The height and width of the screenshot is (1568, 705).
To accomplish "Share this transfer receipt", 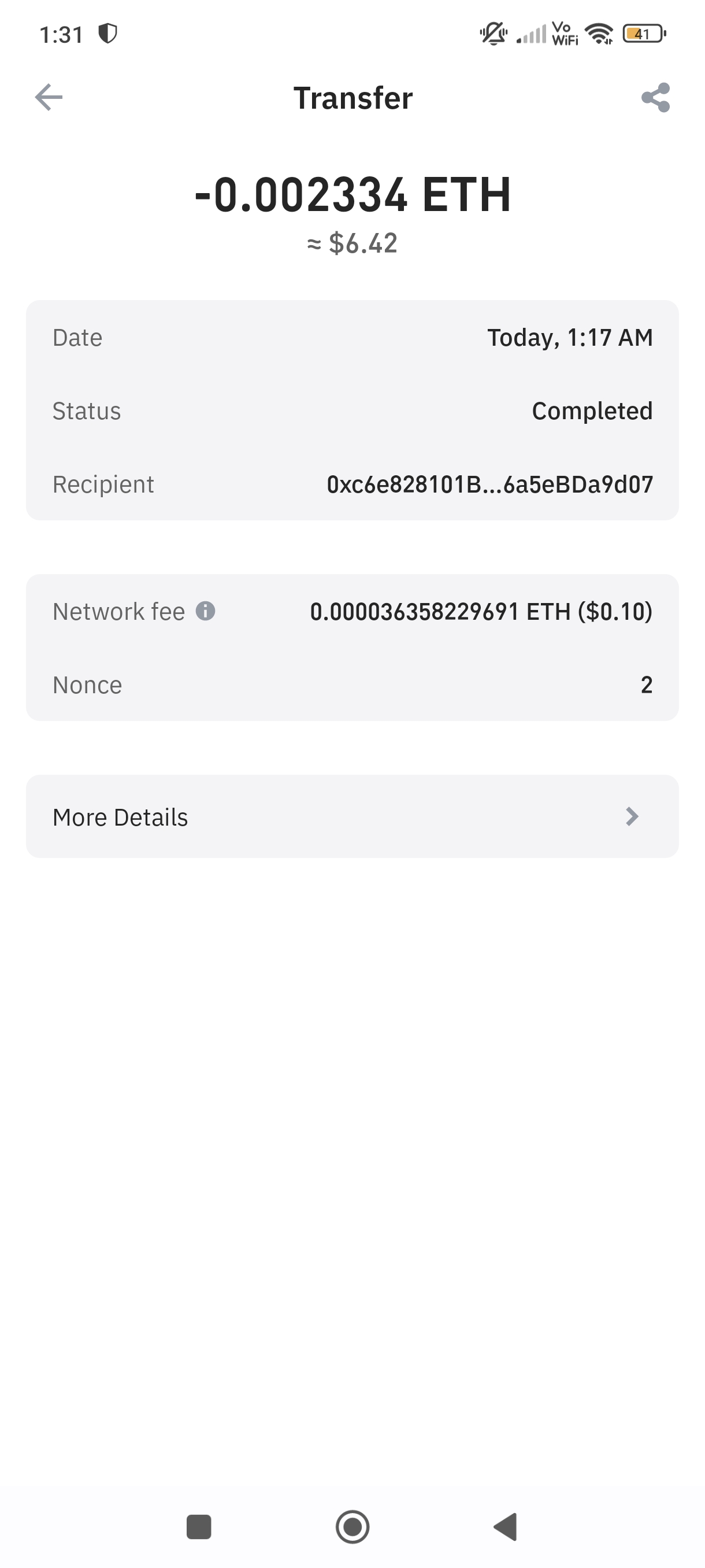I will (656, 97).
